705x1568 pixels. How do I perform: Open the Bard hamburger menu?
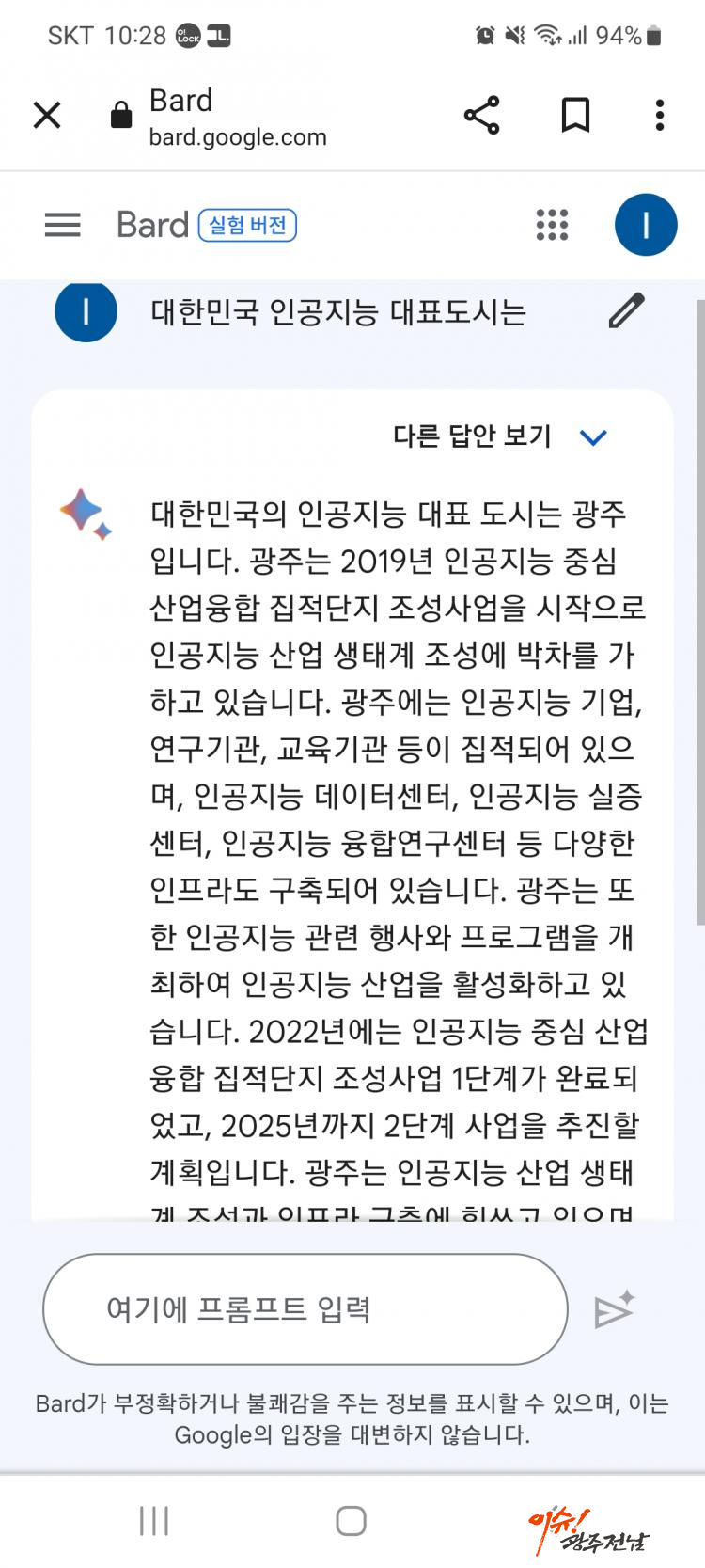pyautogui.click(x=63, y=225)
